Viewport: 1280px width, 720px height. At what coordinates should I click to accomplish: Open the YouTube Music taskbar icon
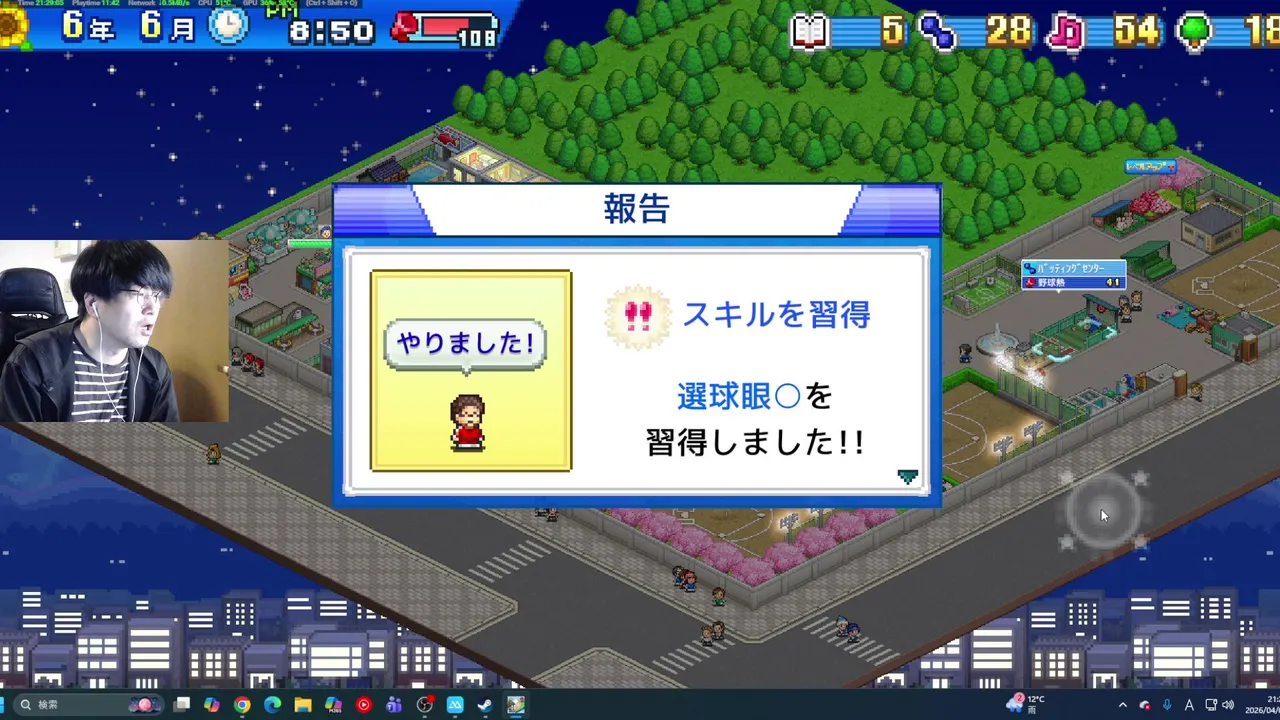(363, 705)
